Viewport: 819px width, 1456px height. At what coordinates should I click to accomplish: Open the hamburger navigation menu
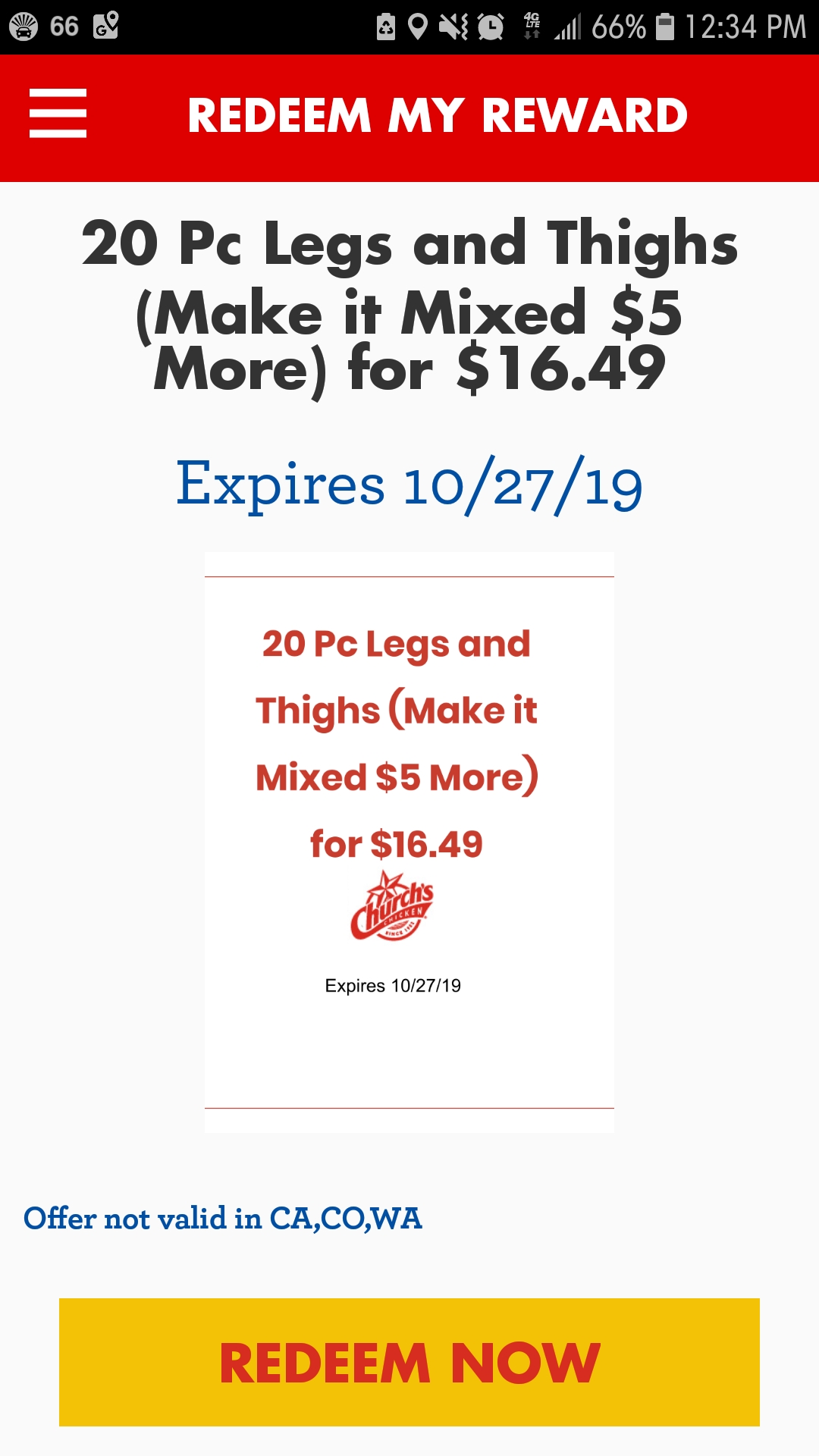[x=58, y=114]
